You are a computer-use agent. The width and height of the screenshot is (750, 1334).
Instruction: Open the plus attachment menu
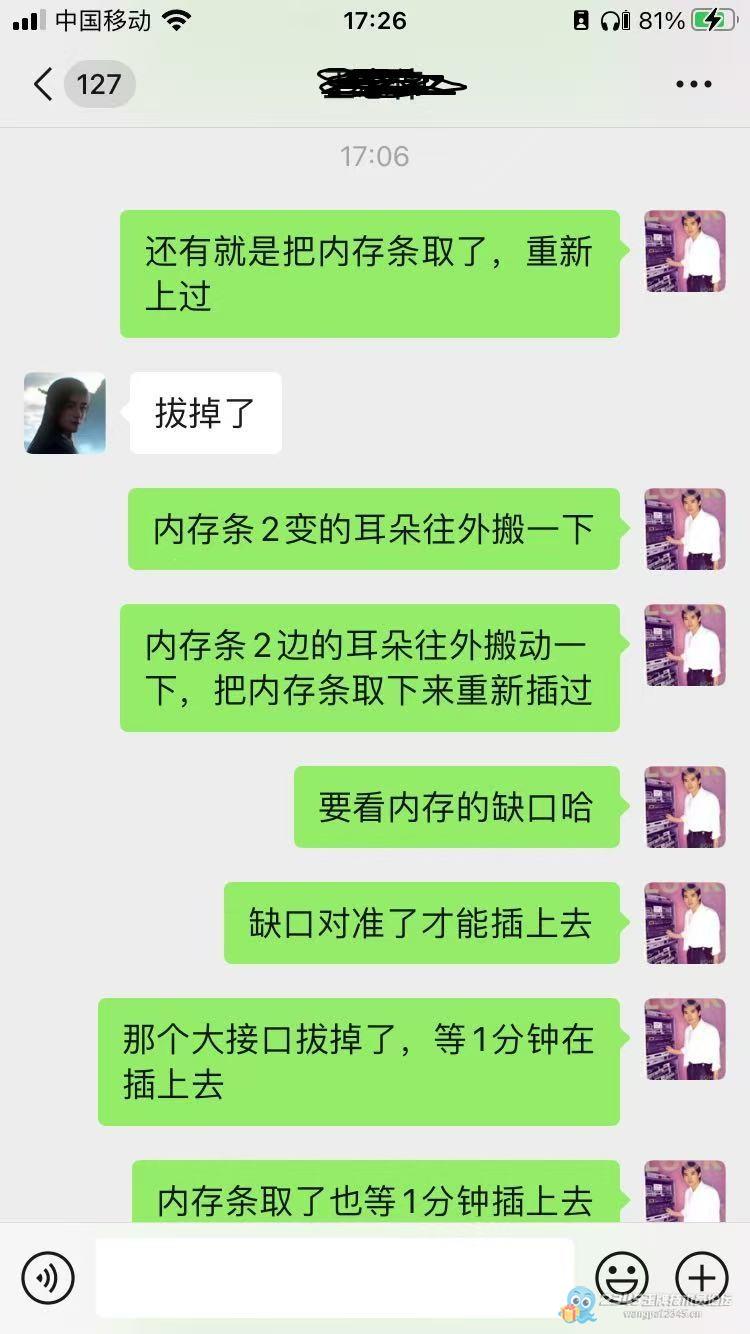coord(701,1277)
